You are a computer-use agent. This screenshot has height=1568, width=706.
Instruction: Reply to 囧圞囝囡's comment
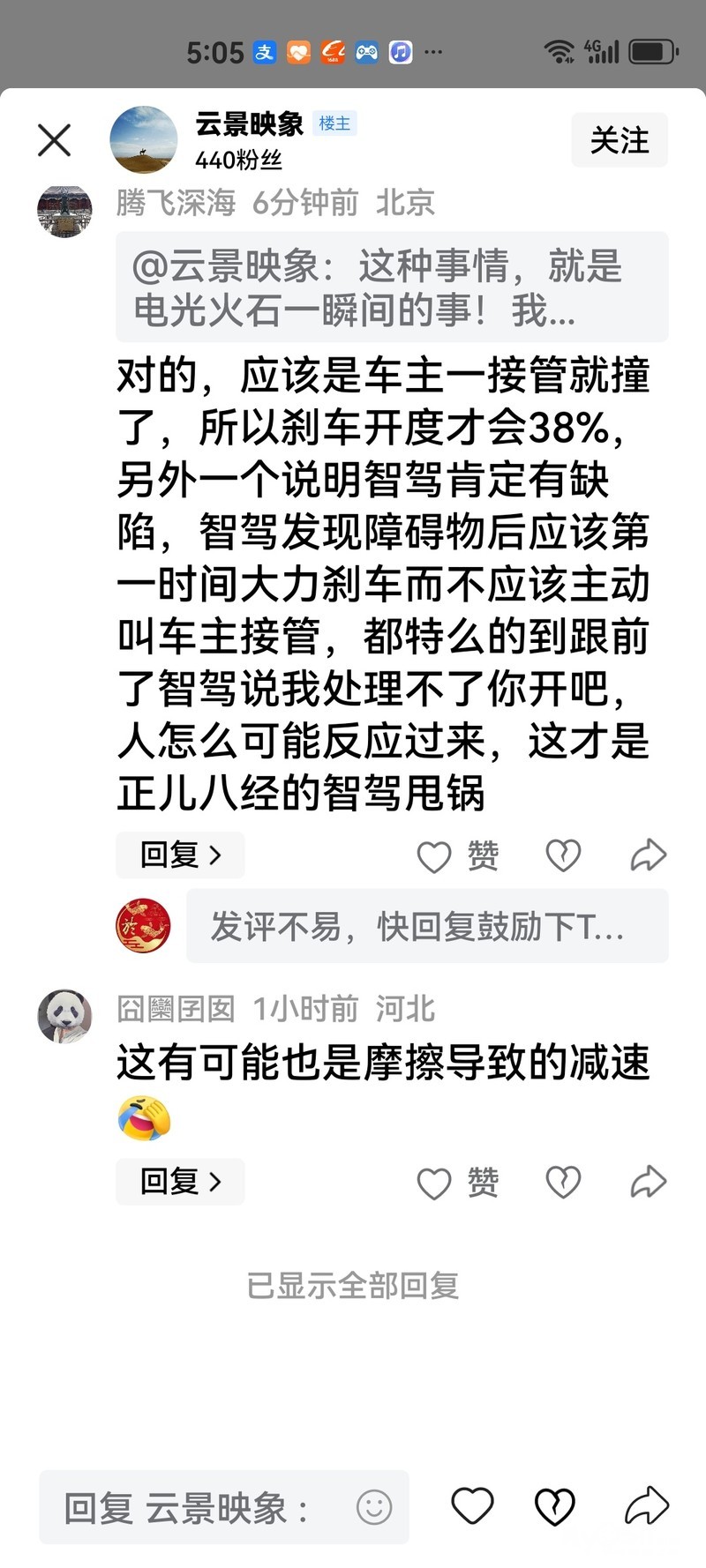[180, 1182]
